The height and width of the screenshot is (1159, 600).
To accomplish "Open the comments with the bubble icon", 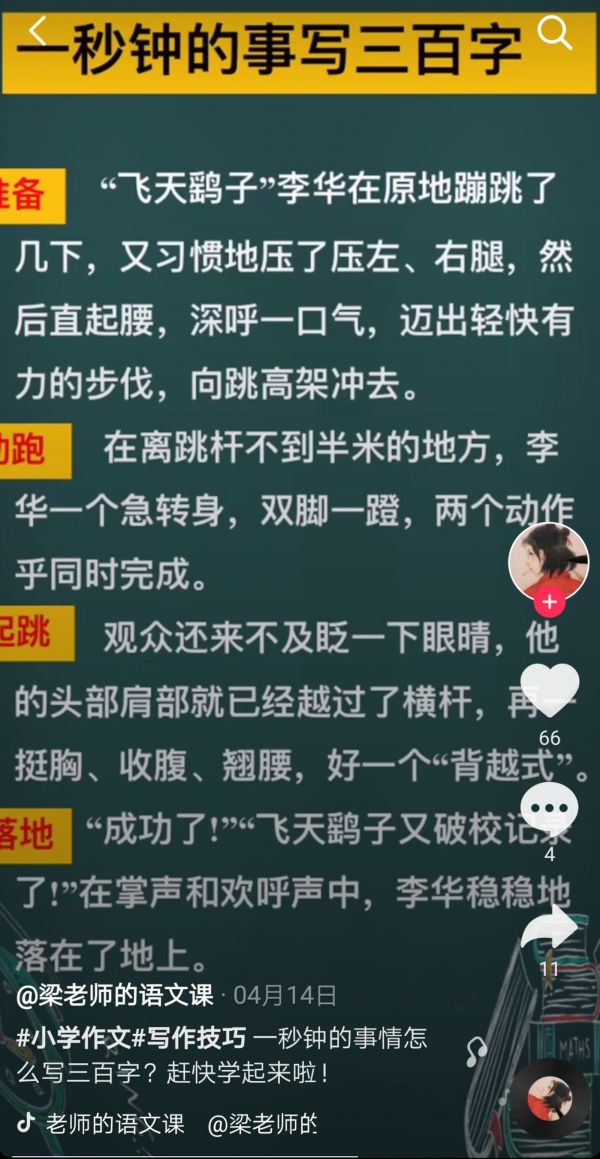I will pyautogui.click(x=549, y=806).
